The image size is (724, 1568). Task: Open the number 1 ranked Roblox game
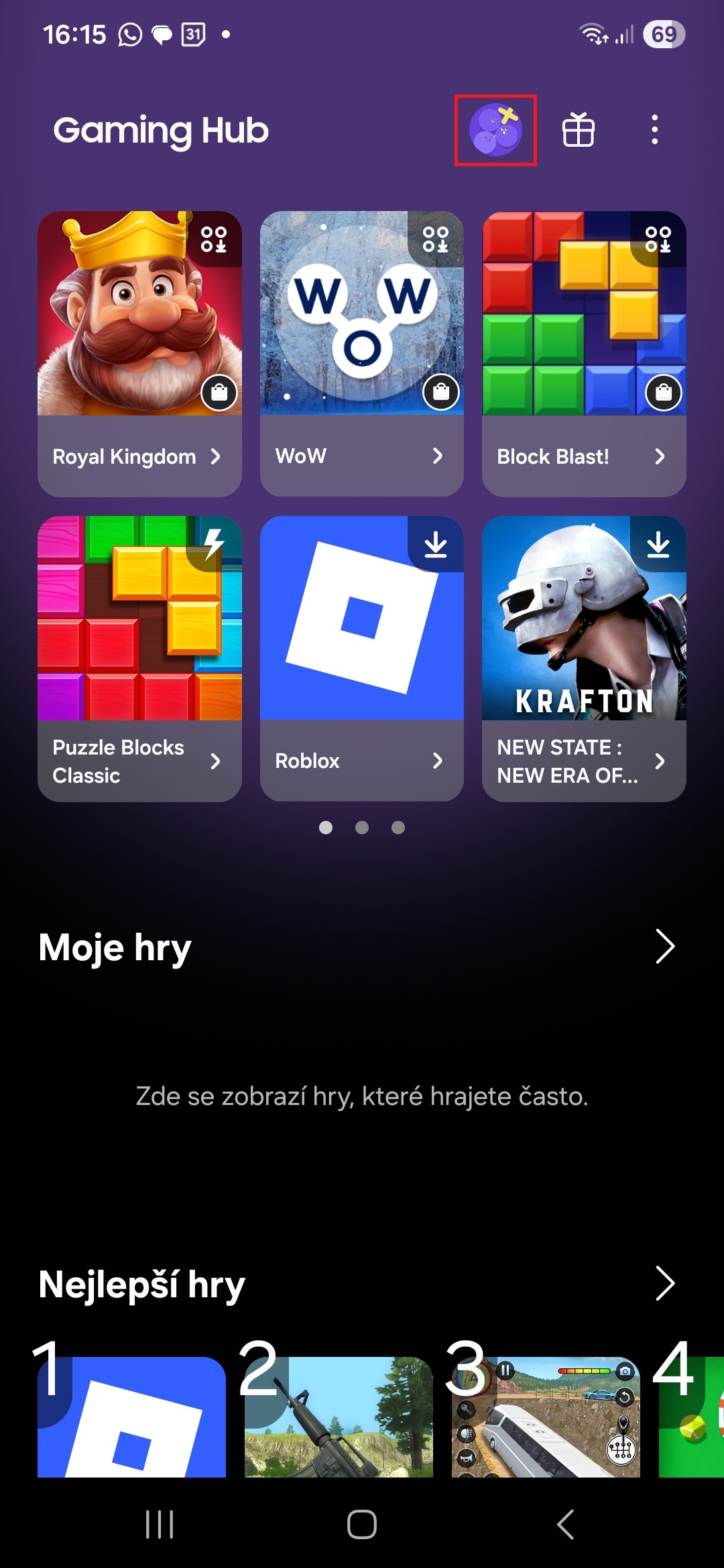click(132, 1417)
